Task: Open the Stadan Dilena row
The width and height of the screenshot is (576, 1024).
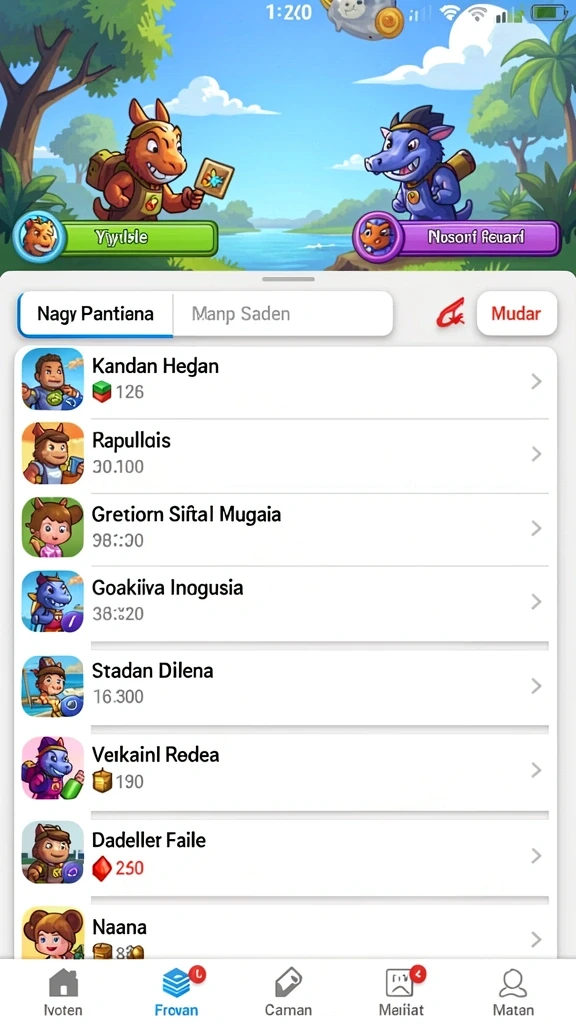Action: click(x=286, y=685)
